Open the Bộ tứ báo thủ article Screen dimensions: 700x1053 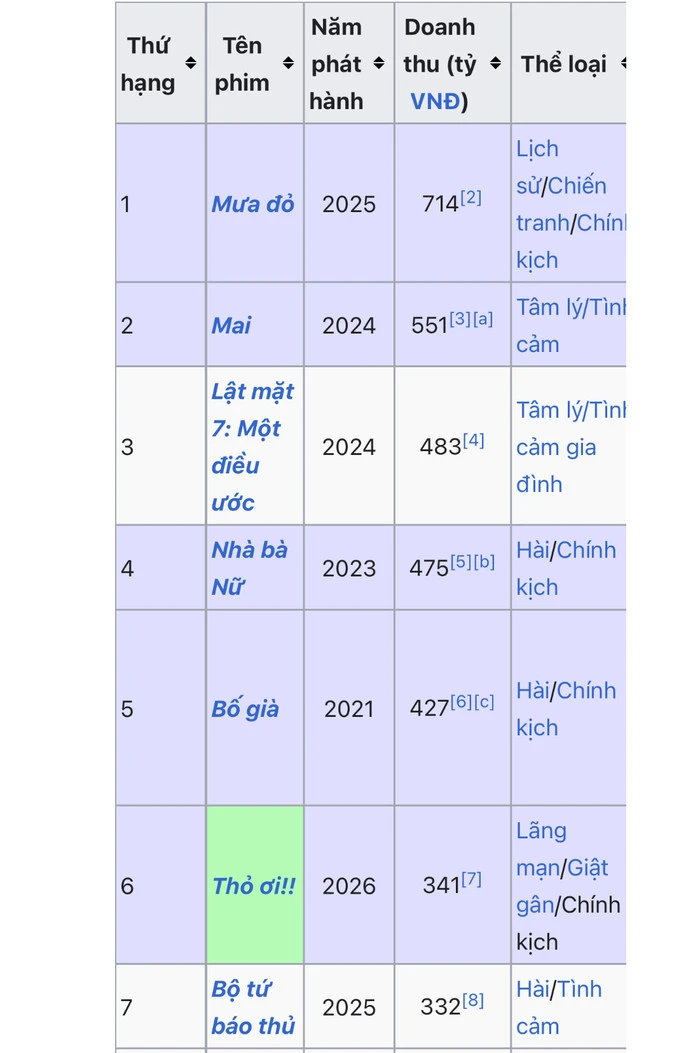(252, 1007)
